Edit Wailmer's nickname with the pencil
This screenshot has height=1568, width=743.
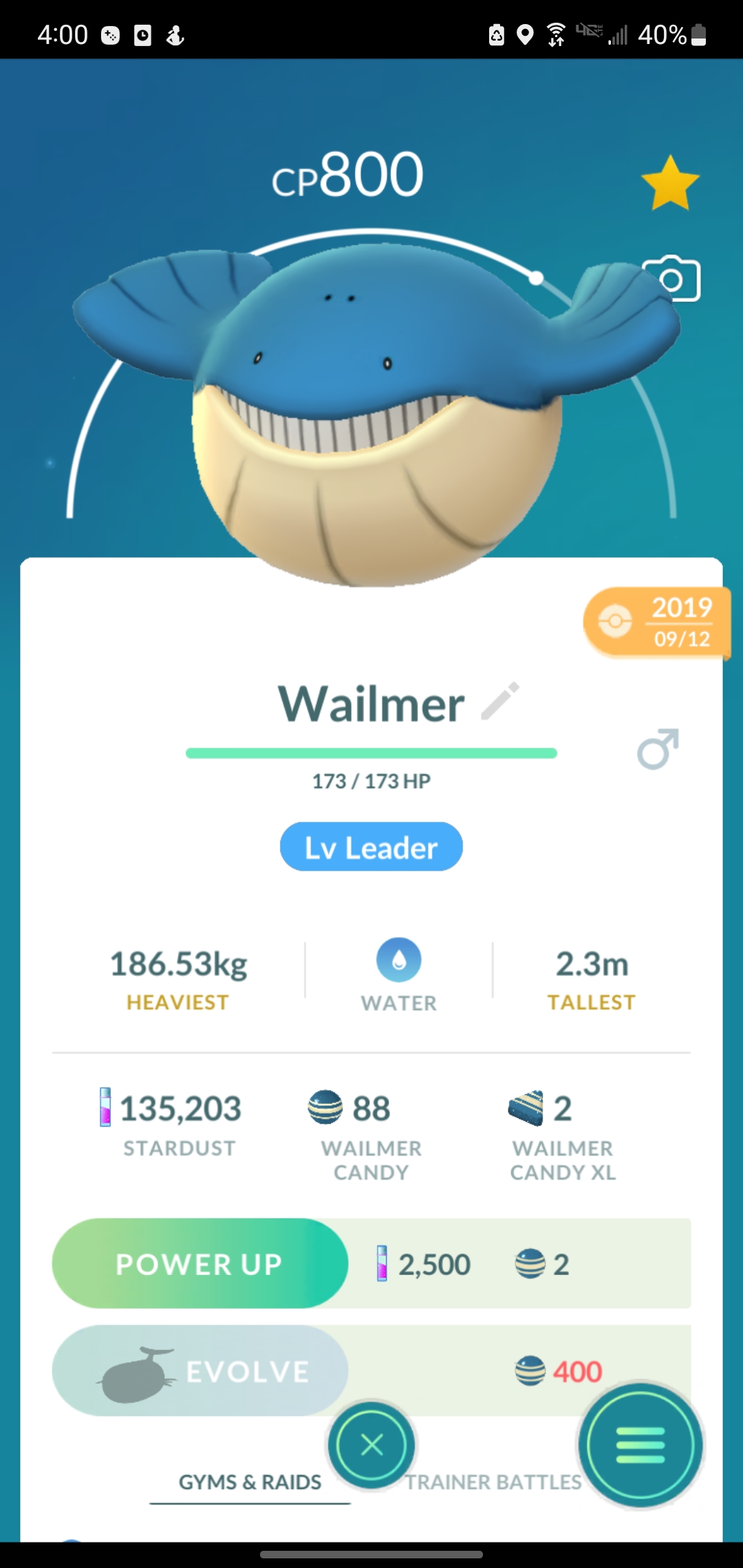[500, 701]
